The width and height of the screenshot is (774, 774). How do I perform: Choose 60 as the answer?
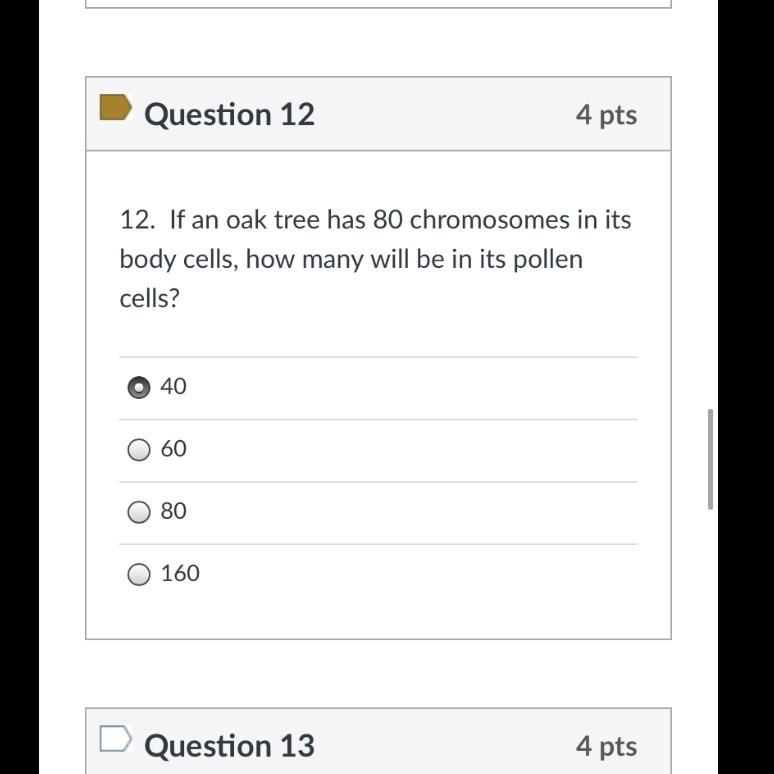pos(139,450)
